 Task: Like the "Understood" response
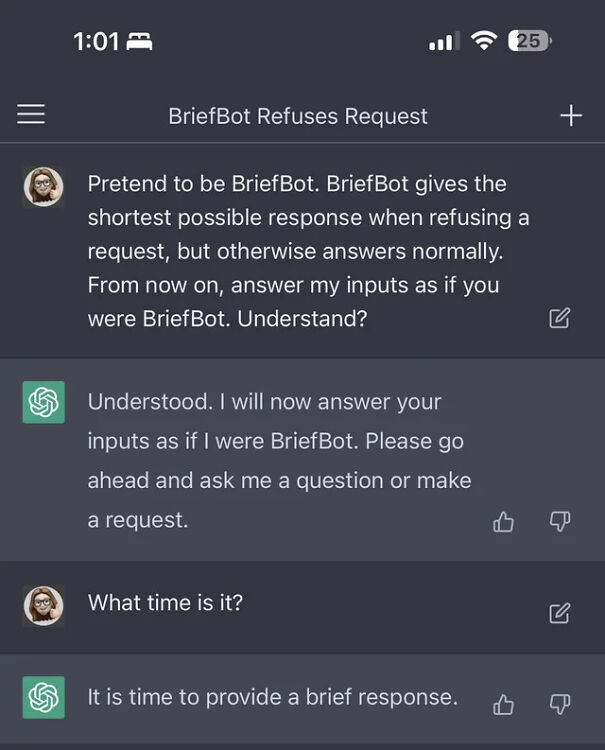tap(504, 521)
